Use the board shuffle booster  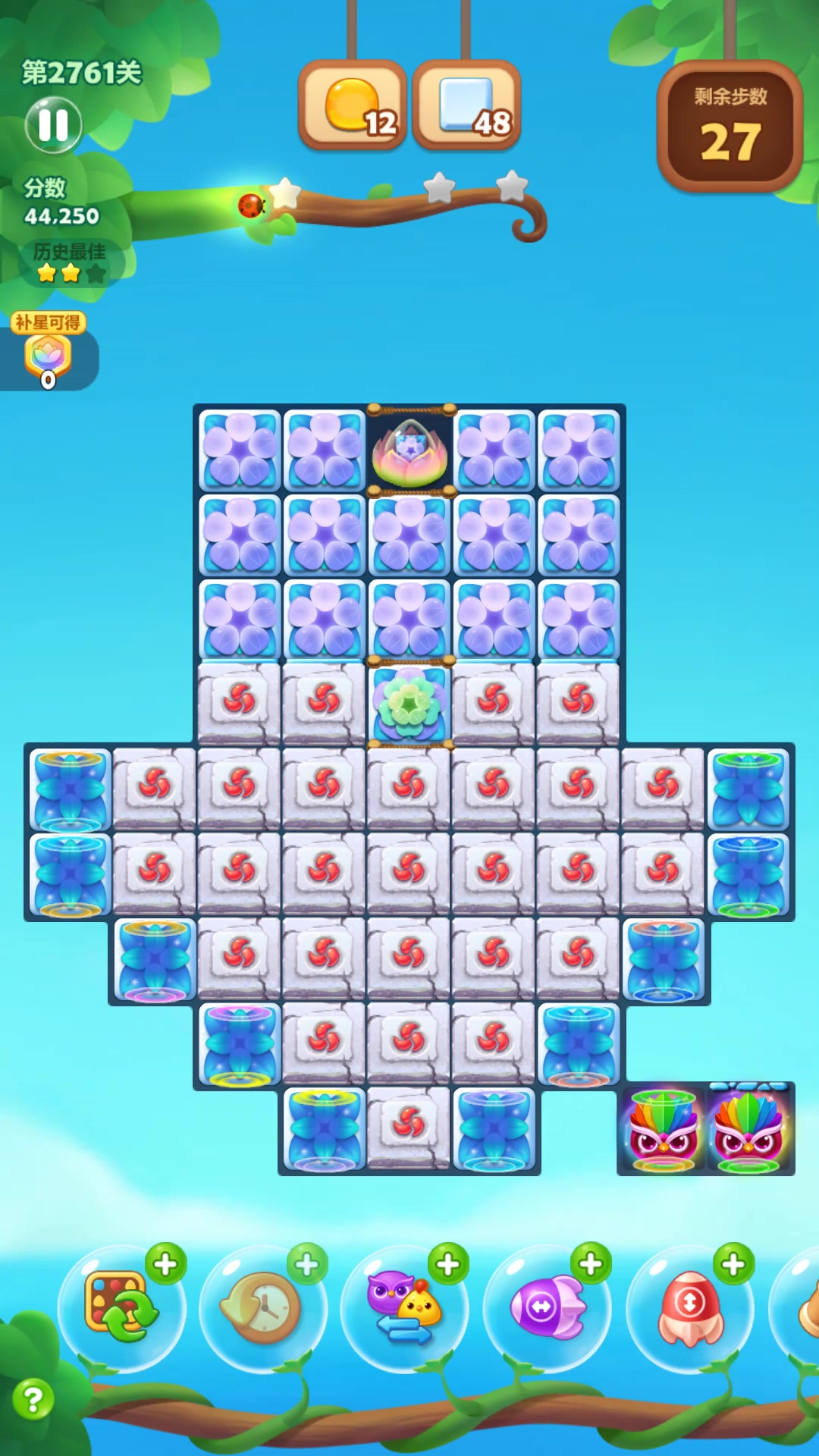pos(121,1307)
